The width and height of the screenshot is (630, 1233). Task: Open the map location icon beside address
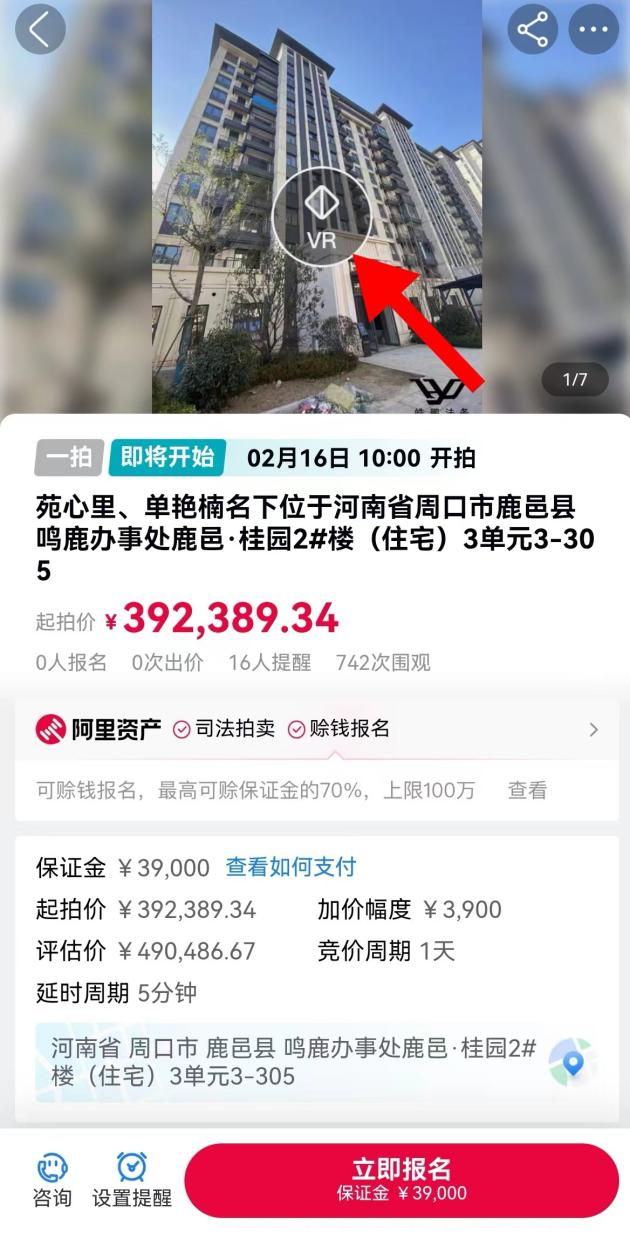(573, 1062)
